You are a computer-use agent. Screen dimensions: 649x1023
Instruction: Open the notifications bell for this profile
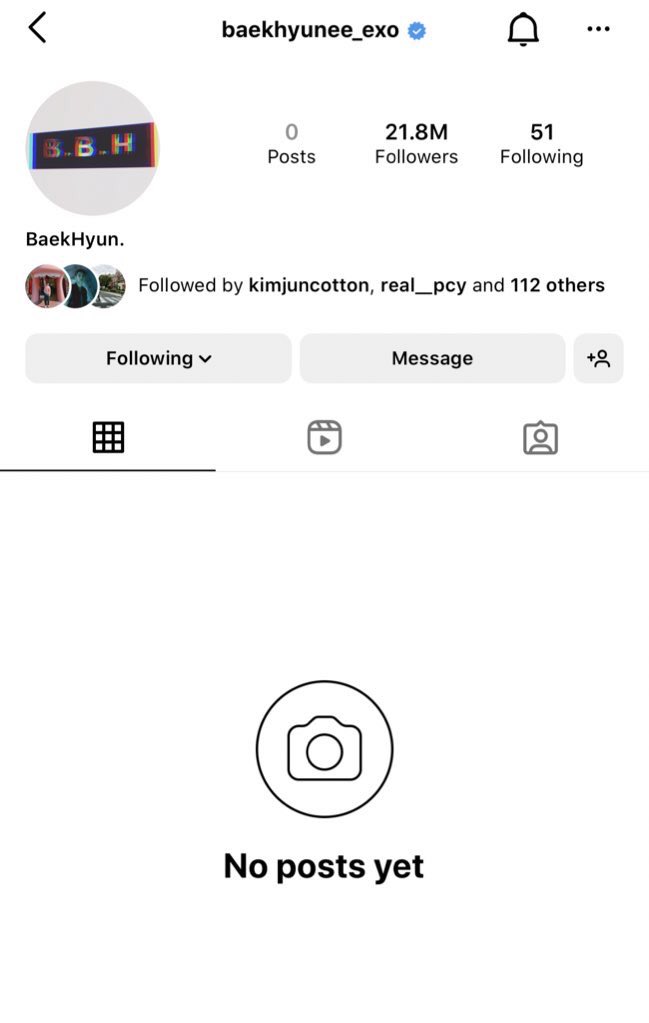(x=523, y=29)
